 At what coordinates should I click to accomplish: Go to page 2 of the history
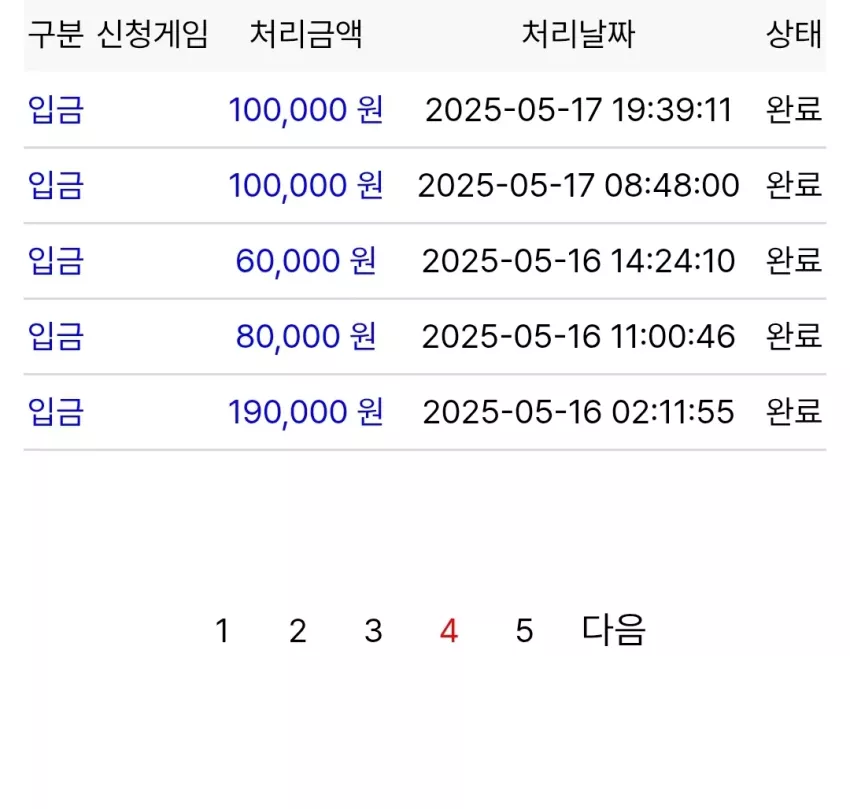click(x=298, y=631)
